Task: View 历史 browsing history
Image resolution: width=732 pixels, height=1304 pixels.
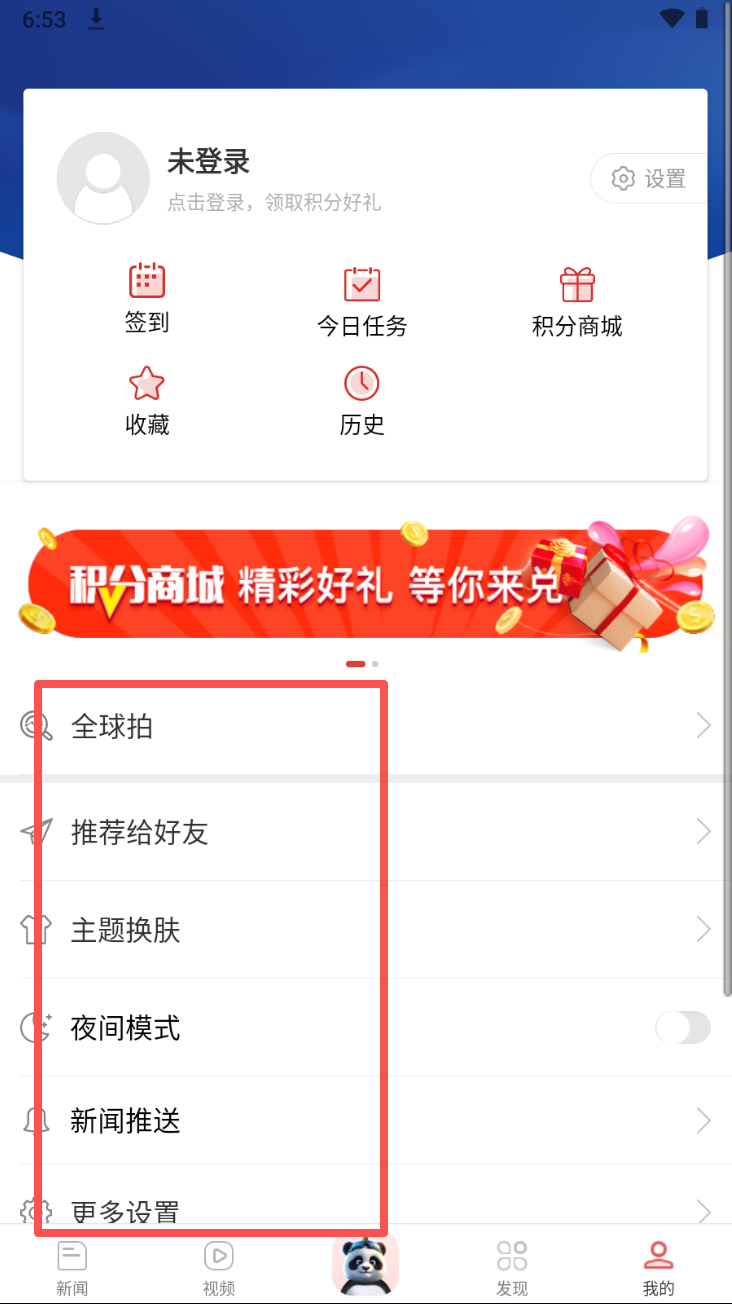Action: coord(362,401)
